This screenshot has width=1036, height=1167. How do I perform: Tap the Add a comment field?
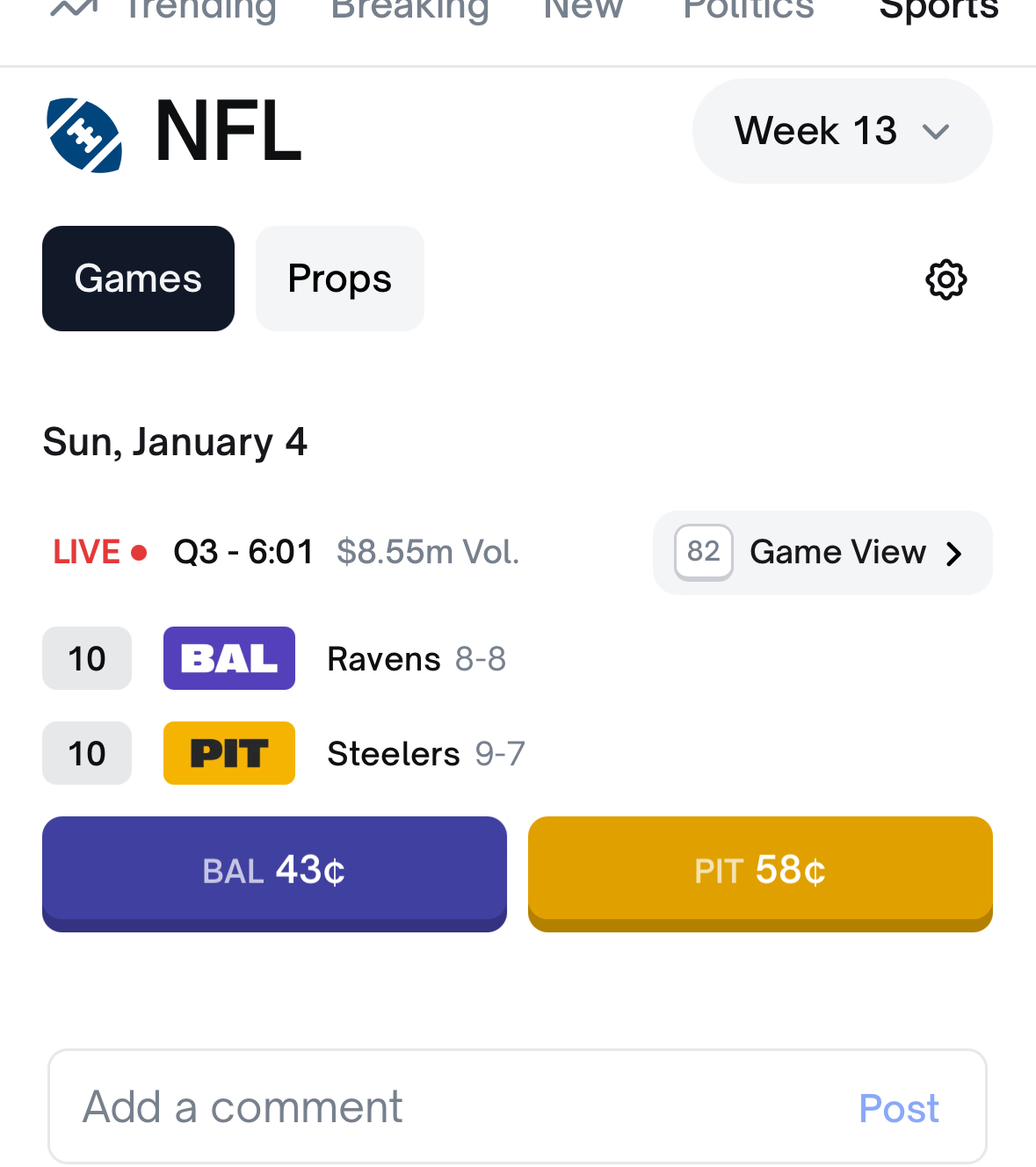click(439, 1107)
